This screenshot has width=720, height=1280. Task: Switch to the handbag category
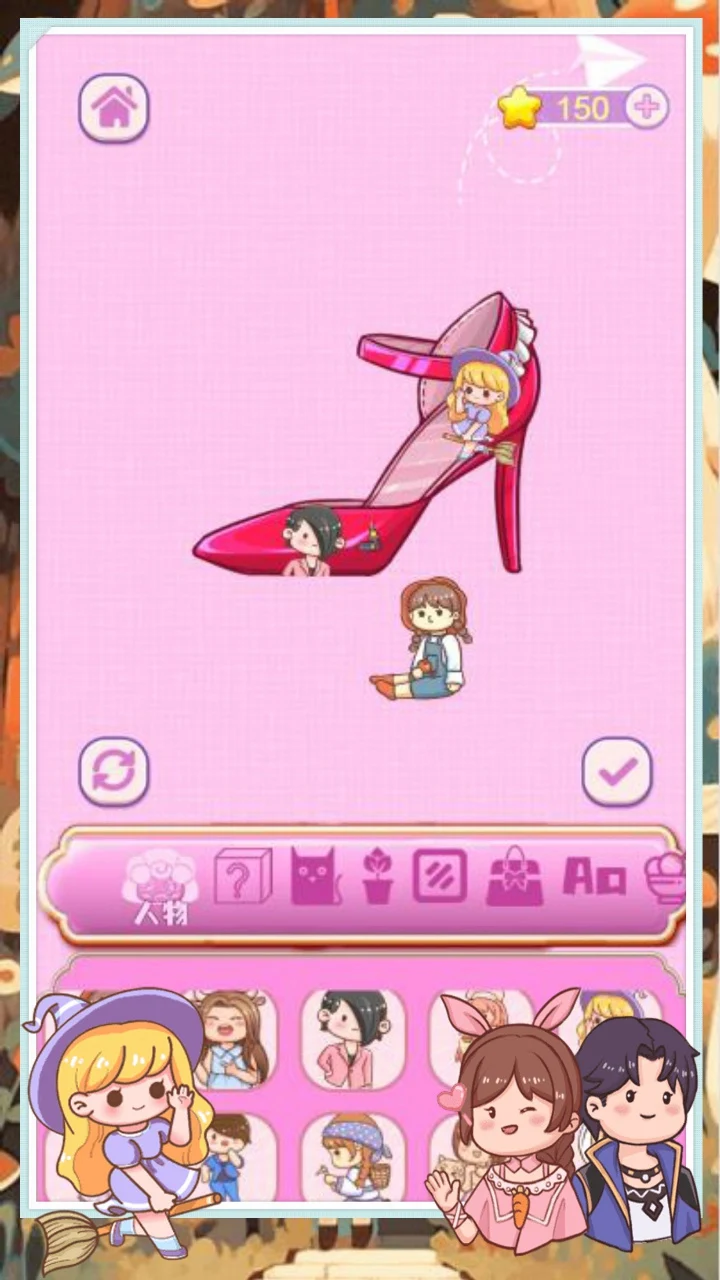point(514,876)
